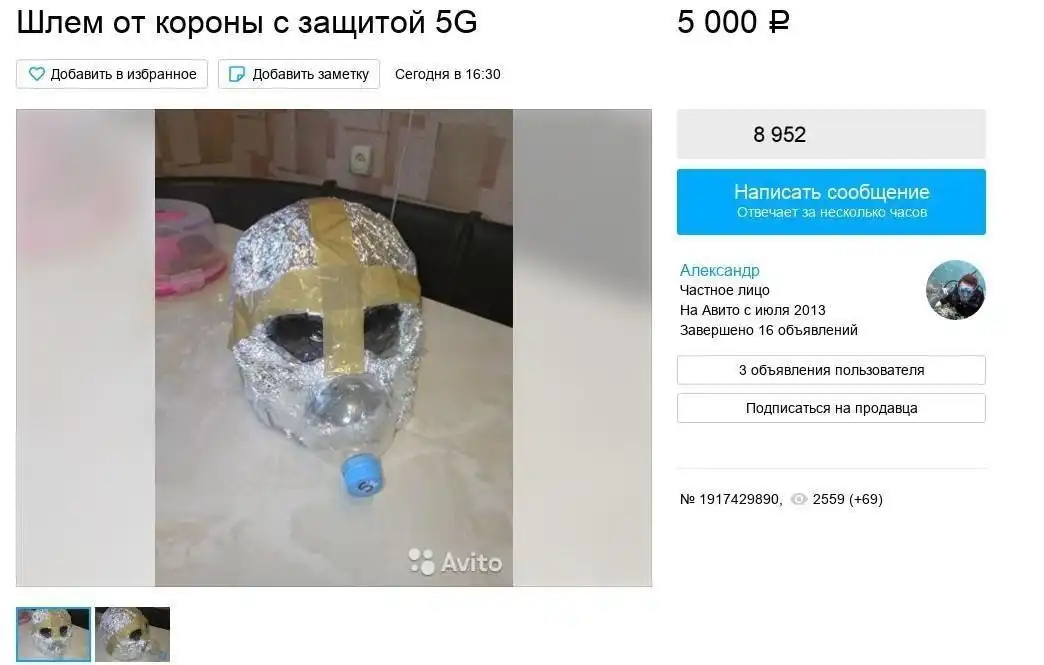Open the seller's avatar picture
The image size is (1044, 665).
955,290
